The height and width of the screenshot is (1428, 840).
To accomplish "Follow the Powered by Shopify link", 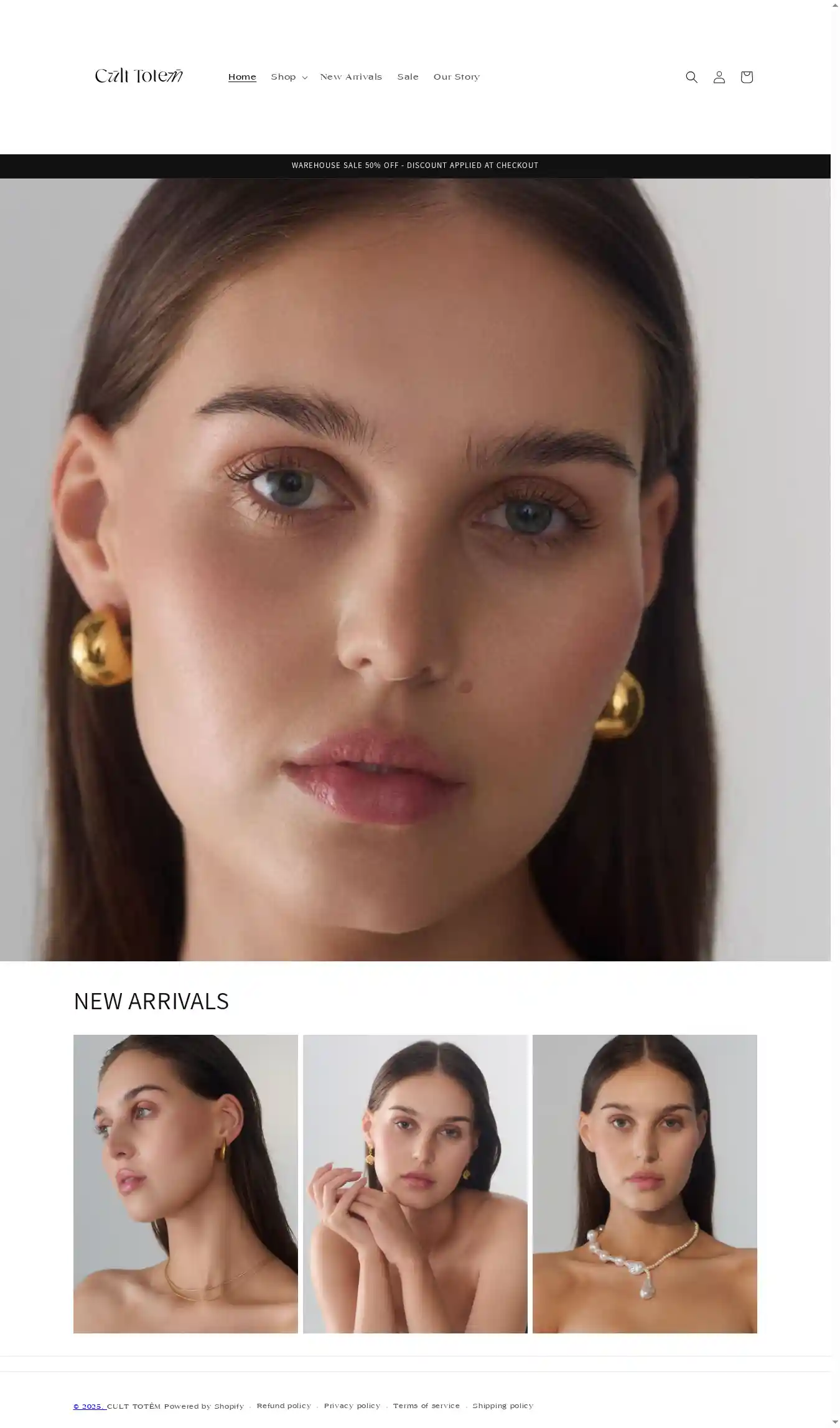I will pyautogui.click(x=204, y=1406).
